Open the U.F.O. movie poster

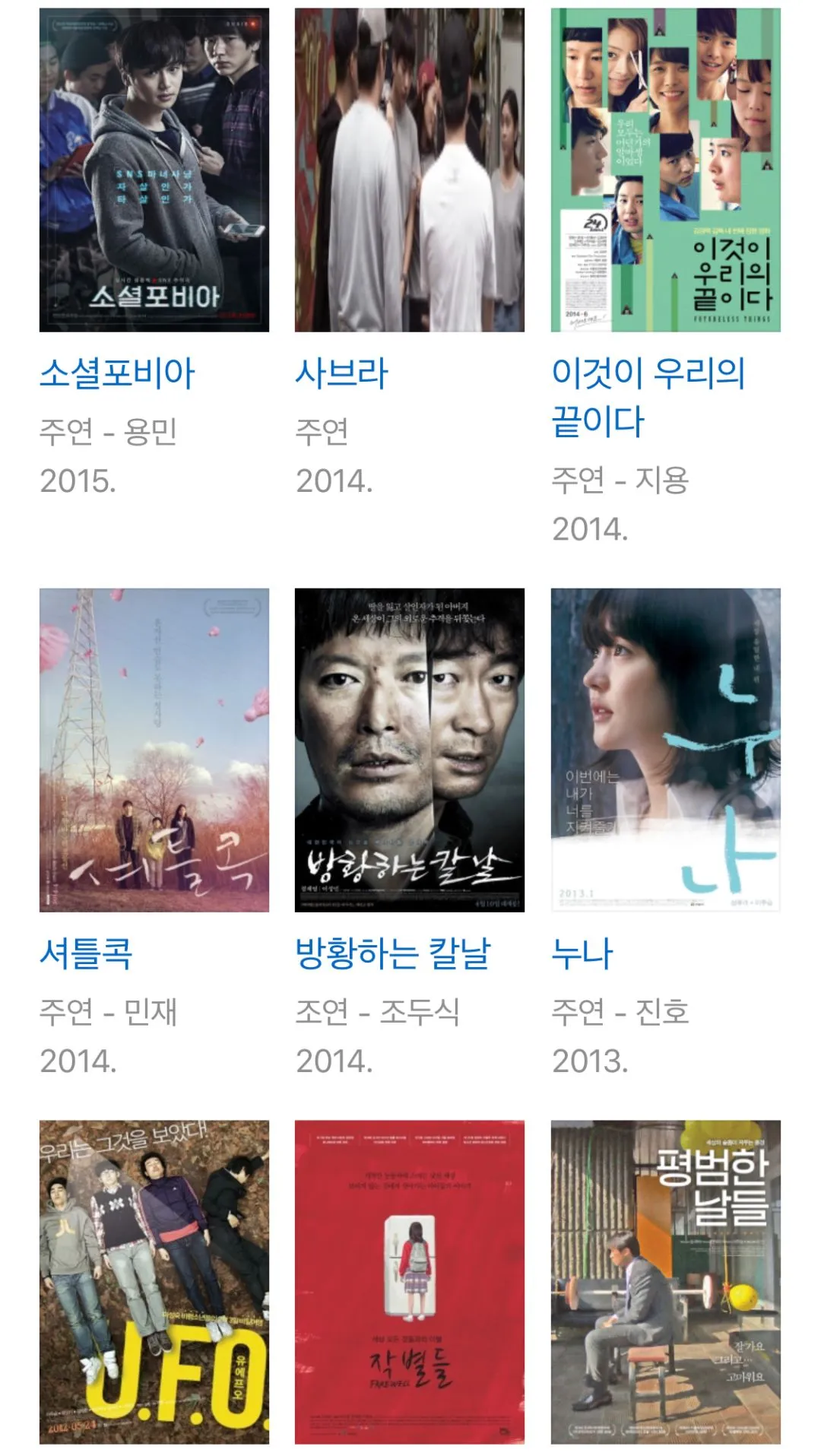pyautogui.click(x=154, y=1281)
